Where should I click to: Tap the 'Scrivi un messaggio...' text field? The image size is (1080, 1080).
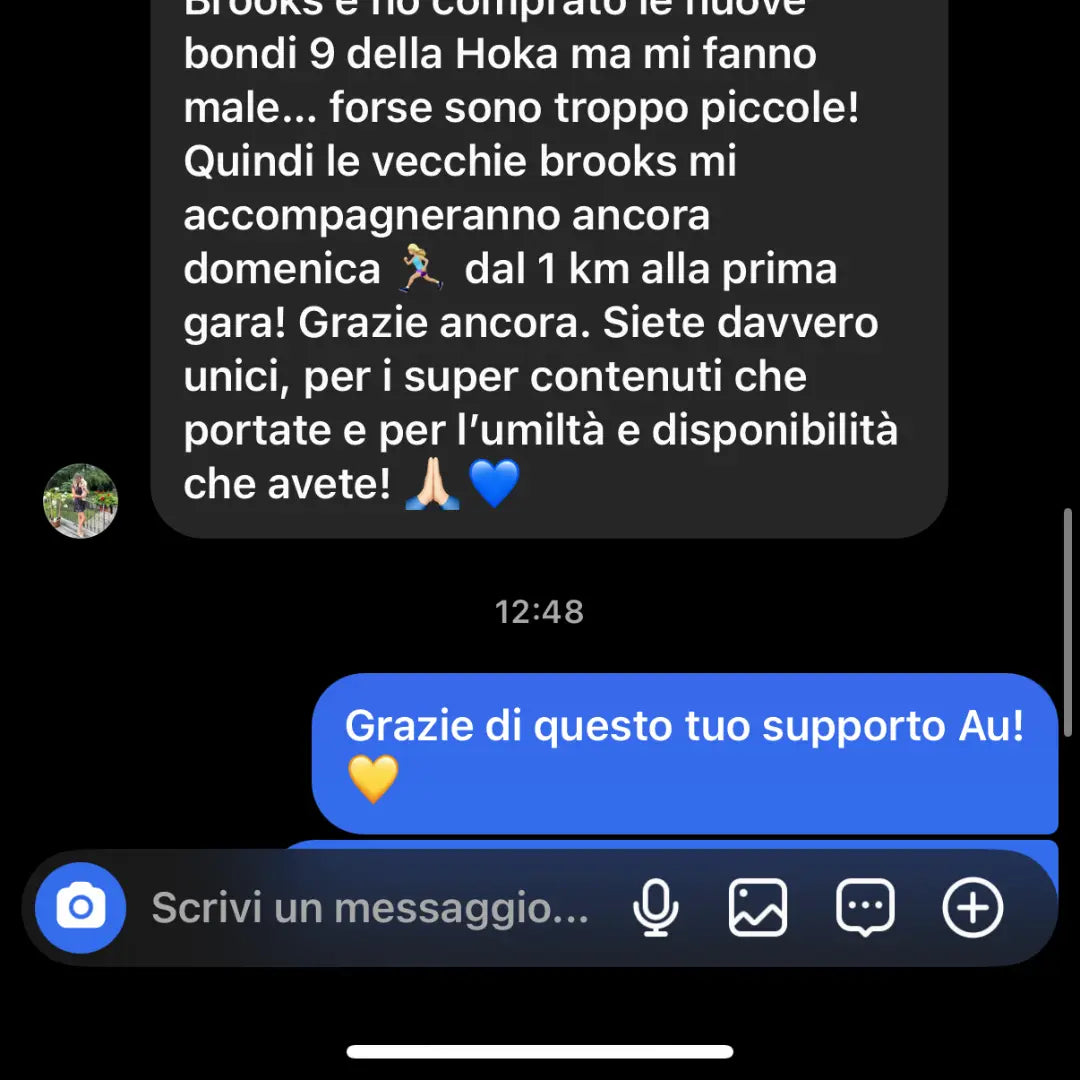(x=370, y=908)
